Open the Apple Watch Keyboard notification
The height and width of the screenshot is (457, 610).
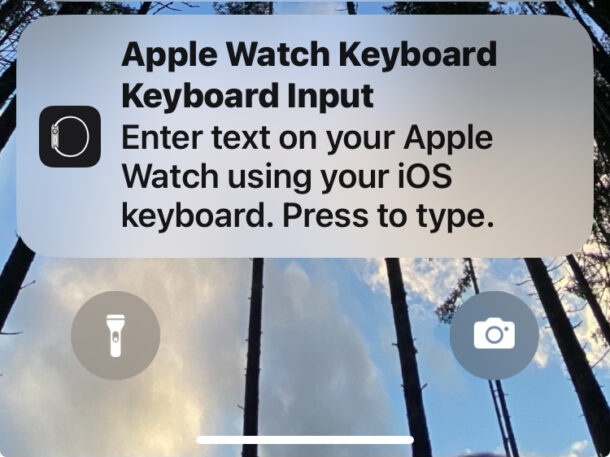305,137
